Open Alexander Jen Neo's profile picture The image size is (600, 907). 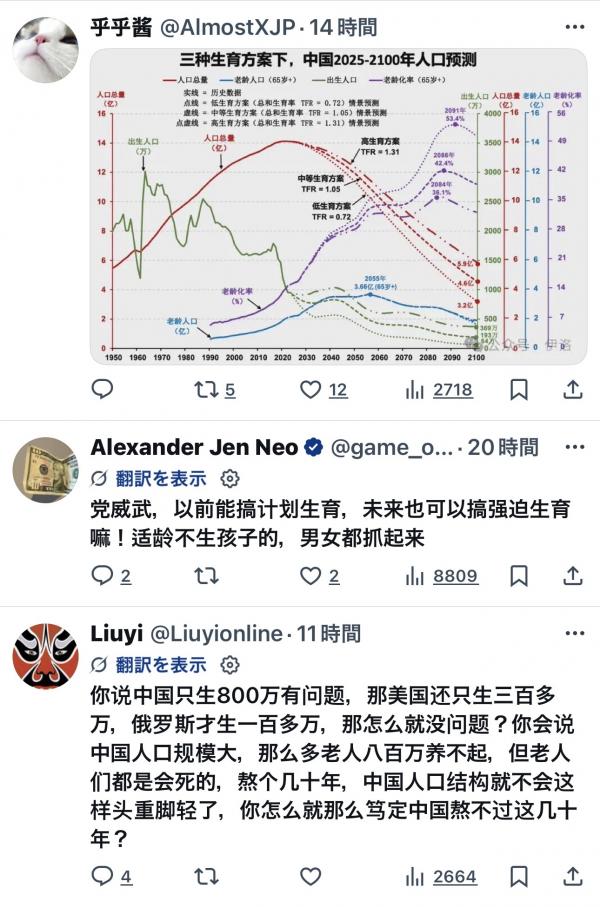point(45,469)
